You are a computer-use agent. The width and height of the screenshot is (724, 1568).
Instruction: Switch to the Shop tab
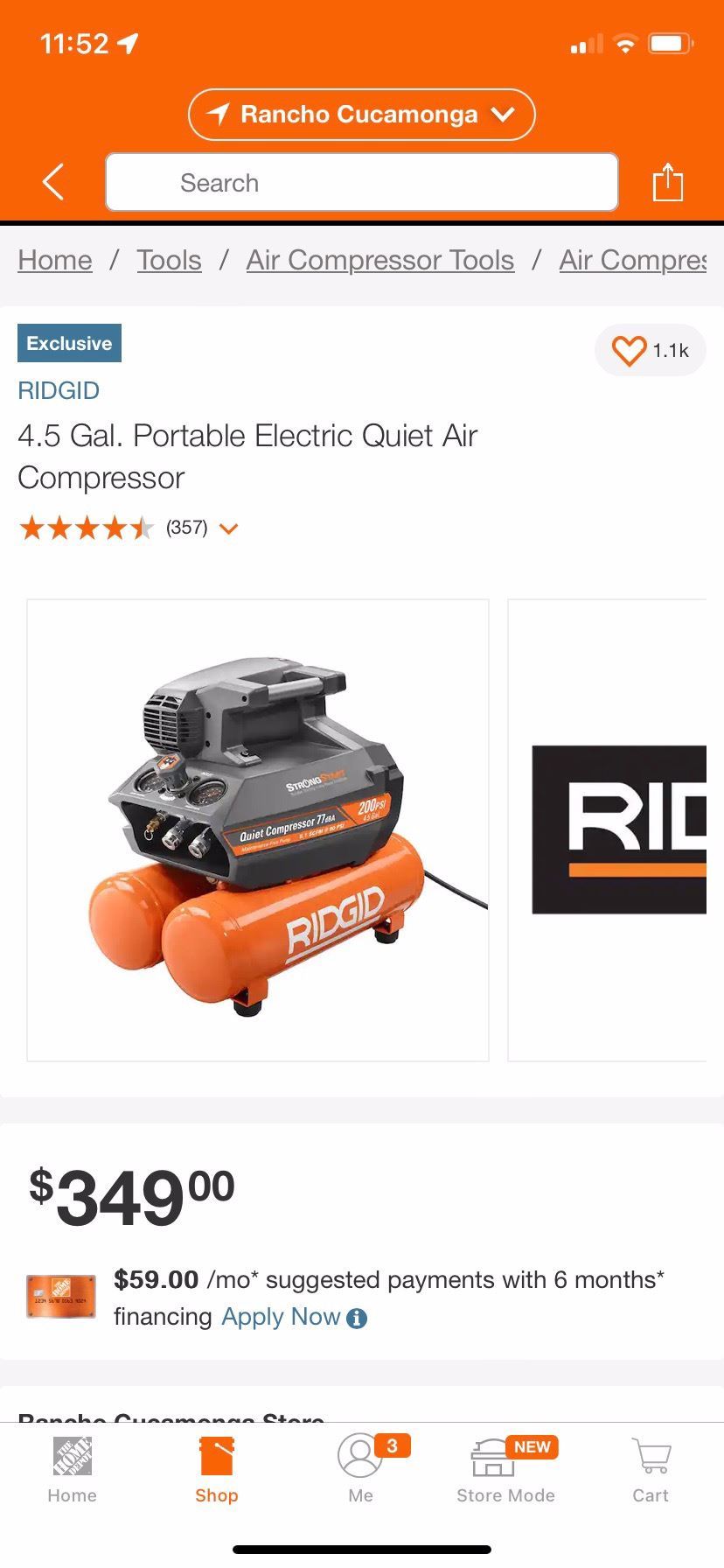point(216,1472)
